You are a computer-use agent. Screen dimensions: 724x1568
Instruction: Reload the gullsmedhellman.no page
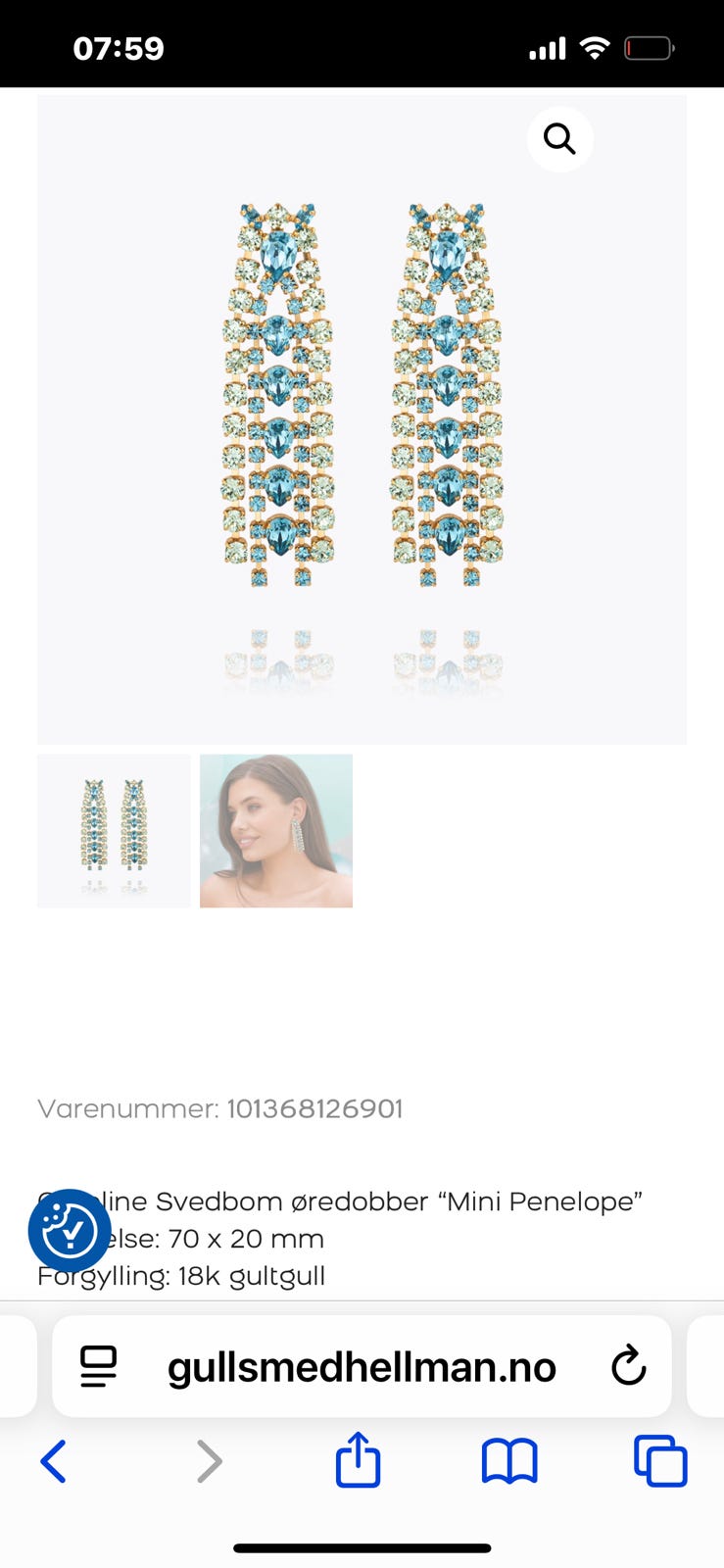(x=628, y=1366)
